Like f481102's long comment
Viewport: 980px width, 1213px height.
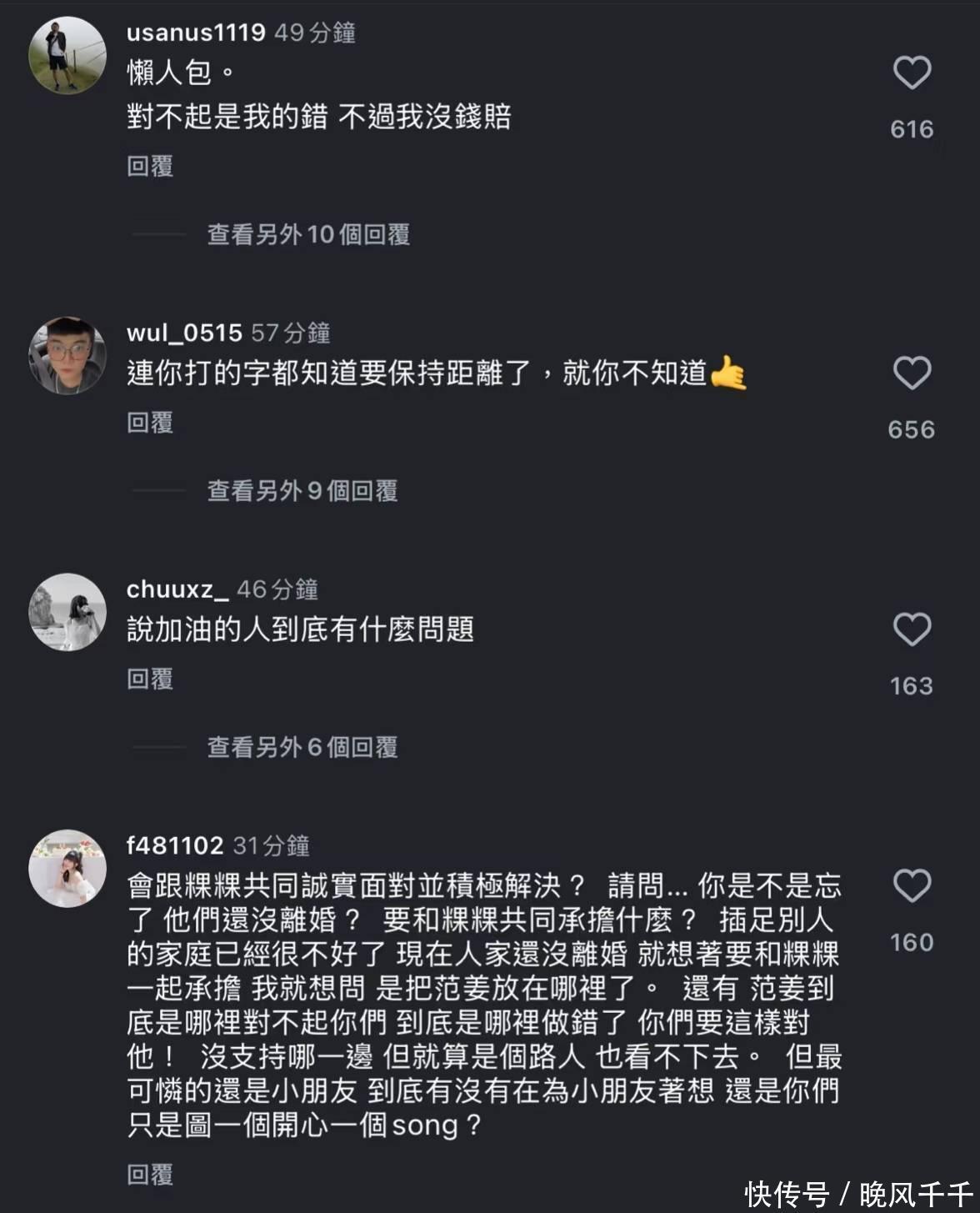click(x=912, y=885)
